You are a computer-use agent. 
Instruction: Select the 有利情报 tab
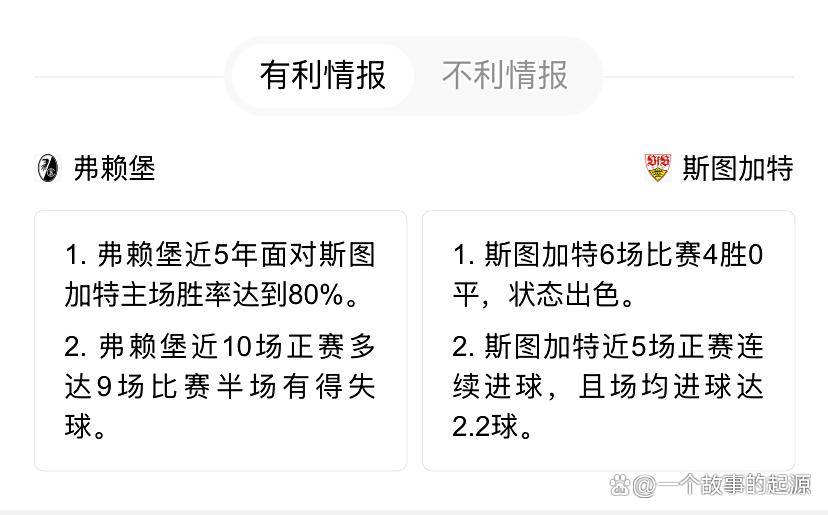click(x=322, y=75)
